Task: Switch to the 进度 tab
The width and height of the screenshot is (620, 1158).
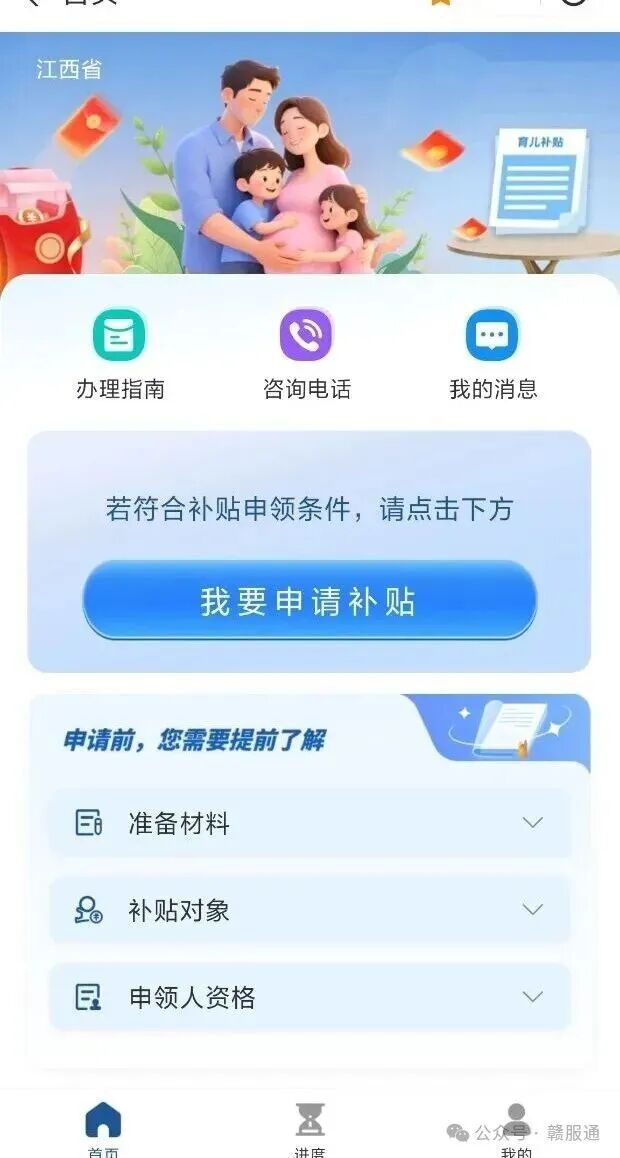Action: (310, 1128)
